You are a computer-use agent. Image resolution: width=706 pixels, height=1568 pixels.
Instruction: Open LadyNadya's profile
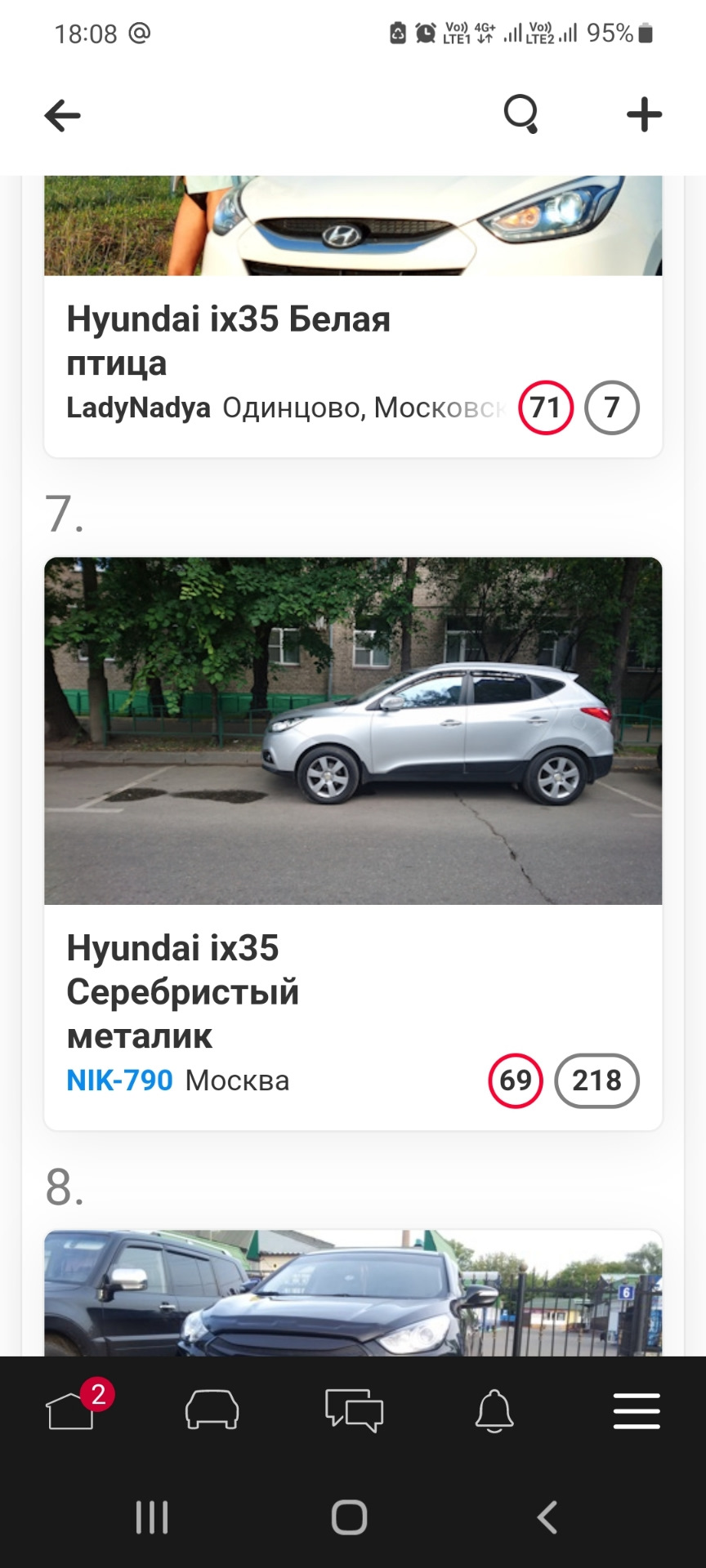tap(137, 407)
